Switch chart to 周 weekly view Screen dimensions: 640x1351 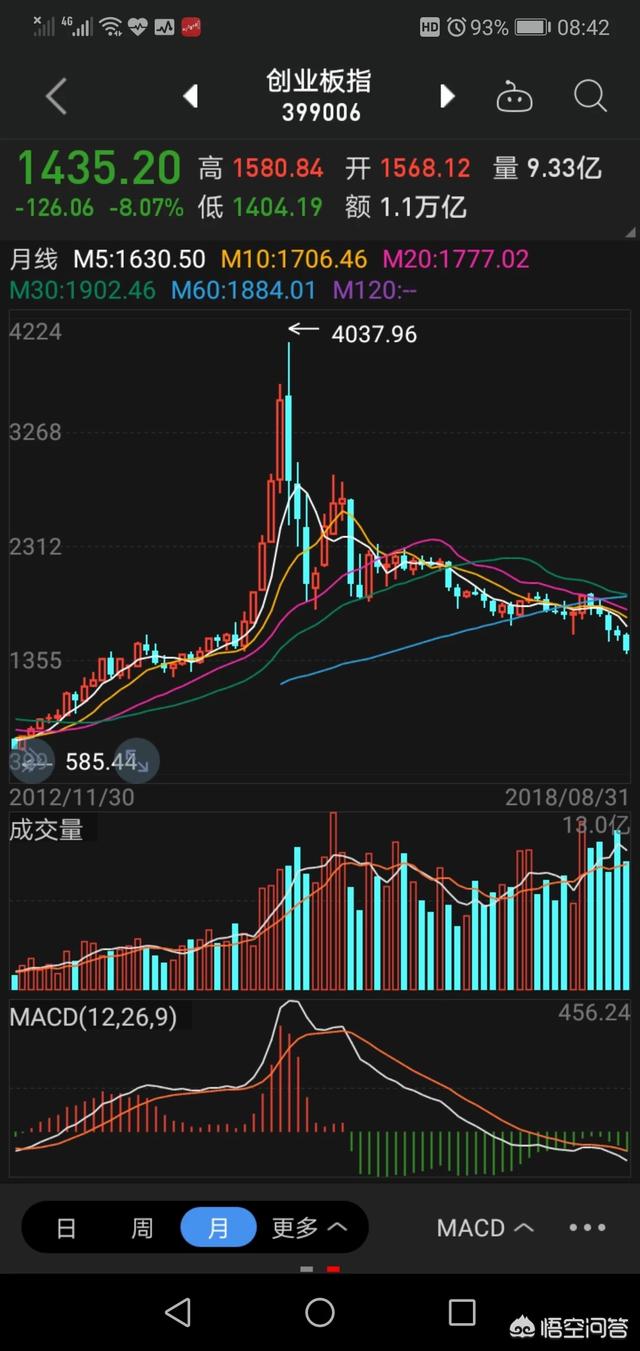pyautogui.click(x=142, y=1227)
